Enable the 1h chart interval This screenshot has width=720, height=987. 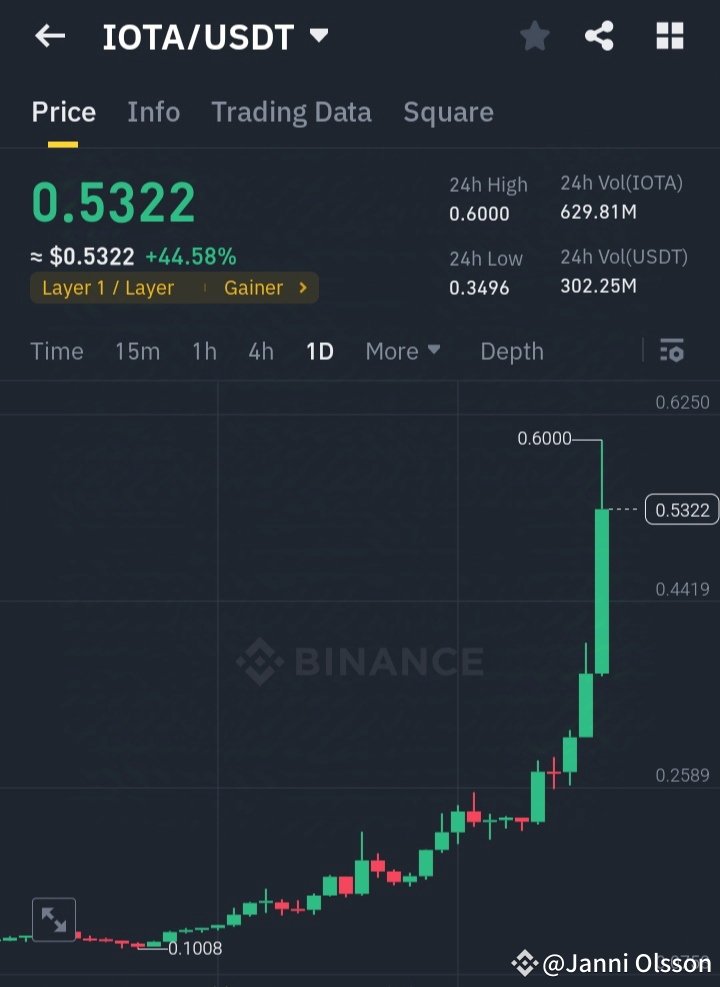204,351
